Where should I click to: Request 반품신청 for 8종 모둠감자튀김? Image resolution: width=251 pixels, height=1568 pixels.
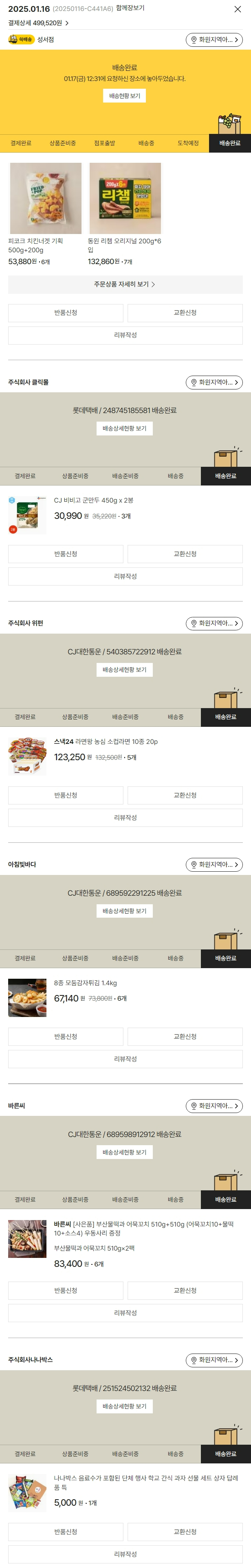click(66, 1037)
